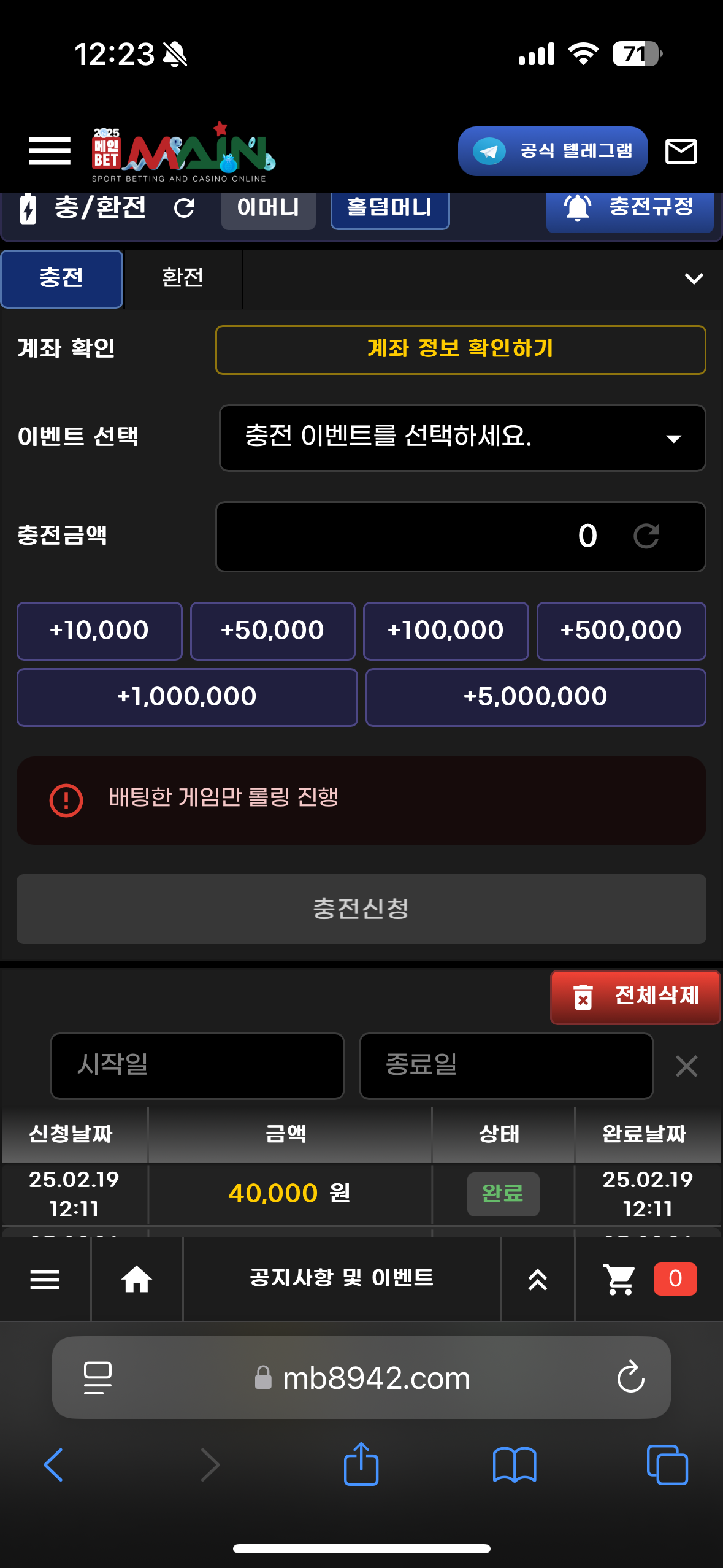Add +100,000 to the charge amount
Image resolution: width=723 pixels, height=1568 pixels.
(446, 631)
